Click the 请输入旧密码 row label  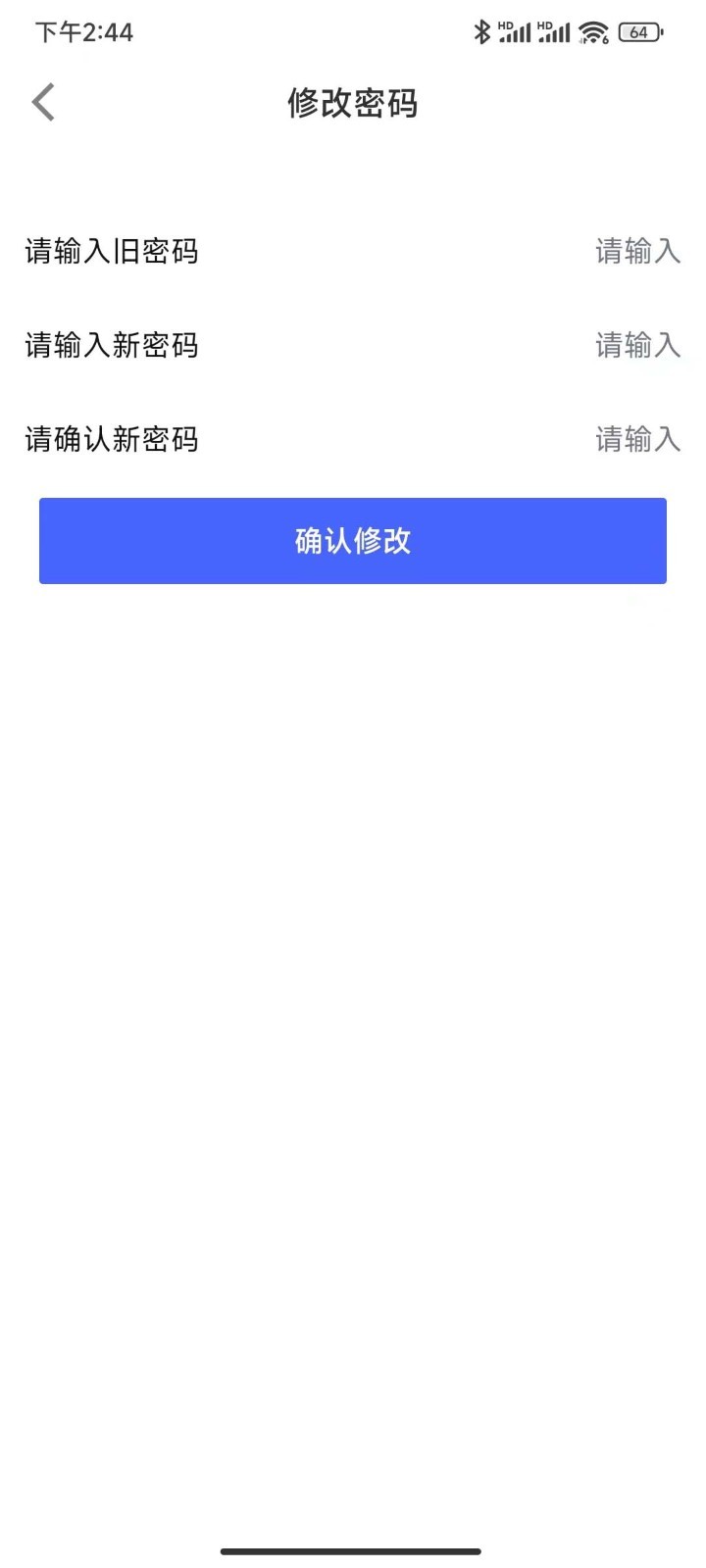click(x=111, y=252)
